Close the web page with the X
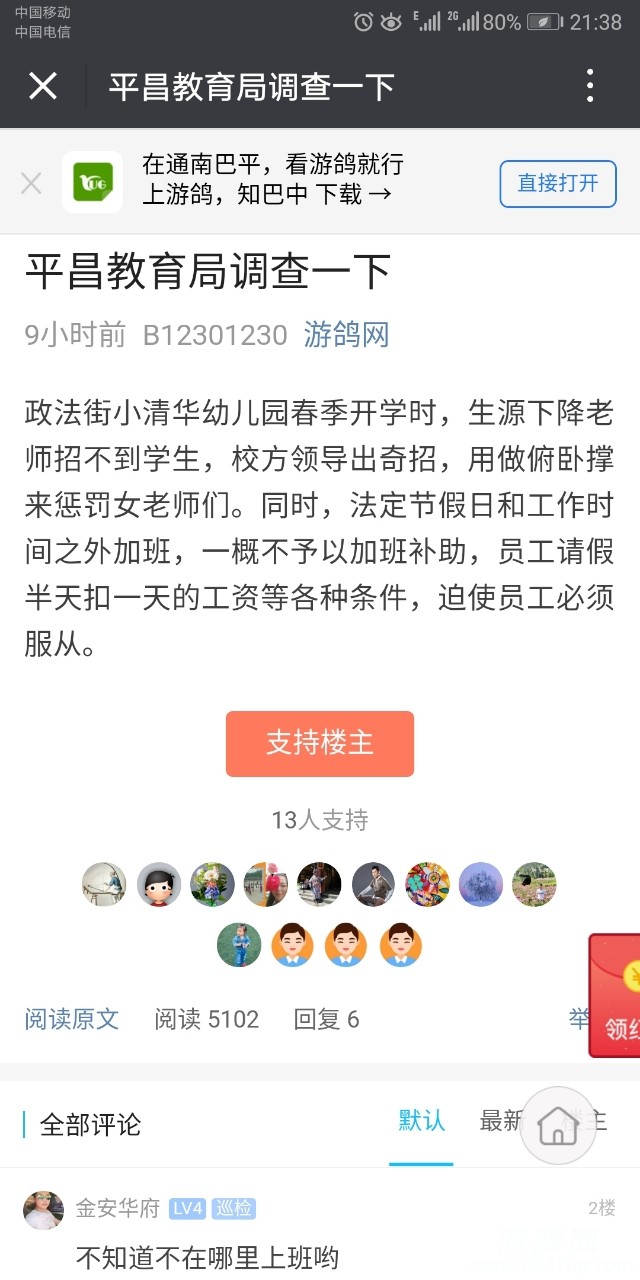This screenshot has width=640, height=1280. click(x=43, y=86)
